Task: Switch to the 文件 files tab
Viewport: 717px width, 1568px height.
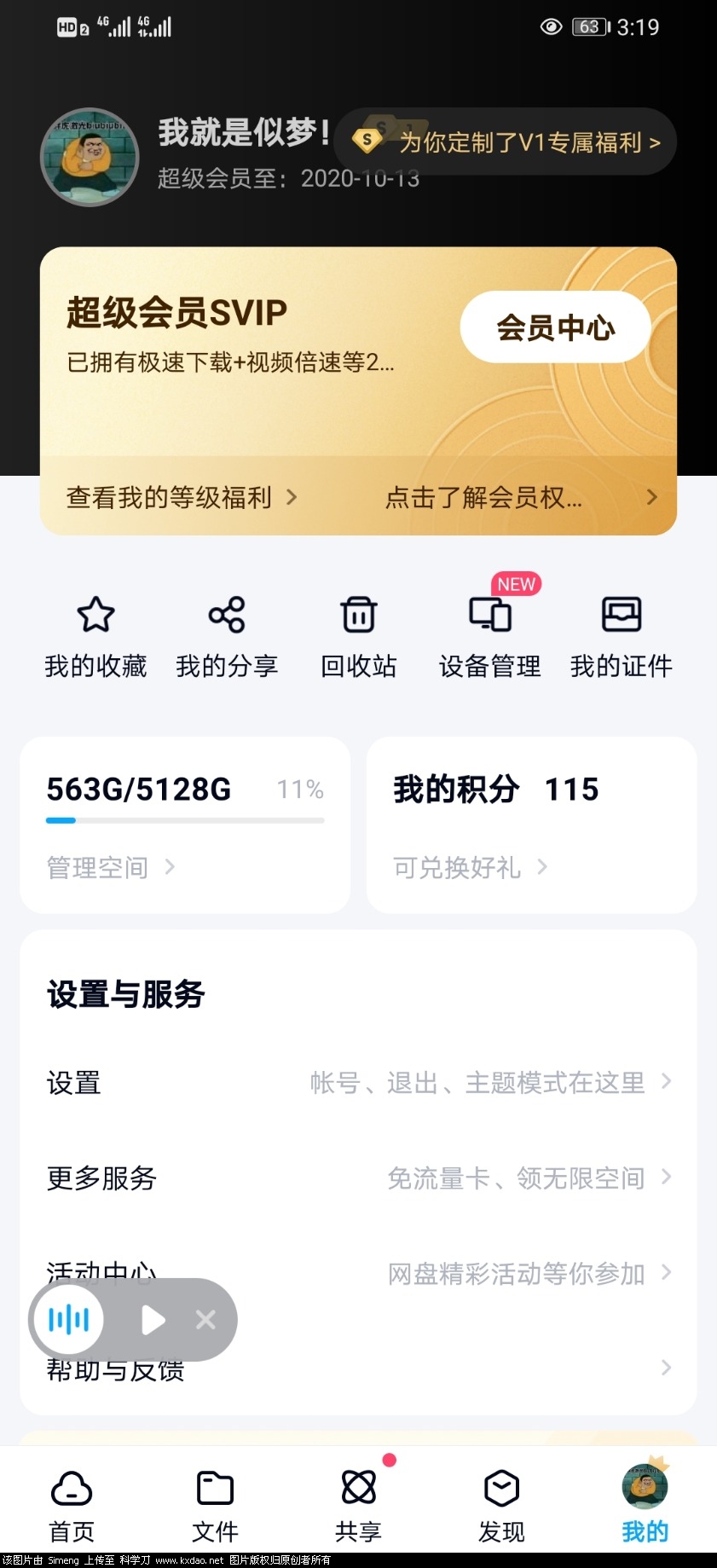Action: point(215,1503)
